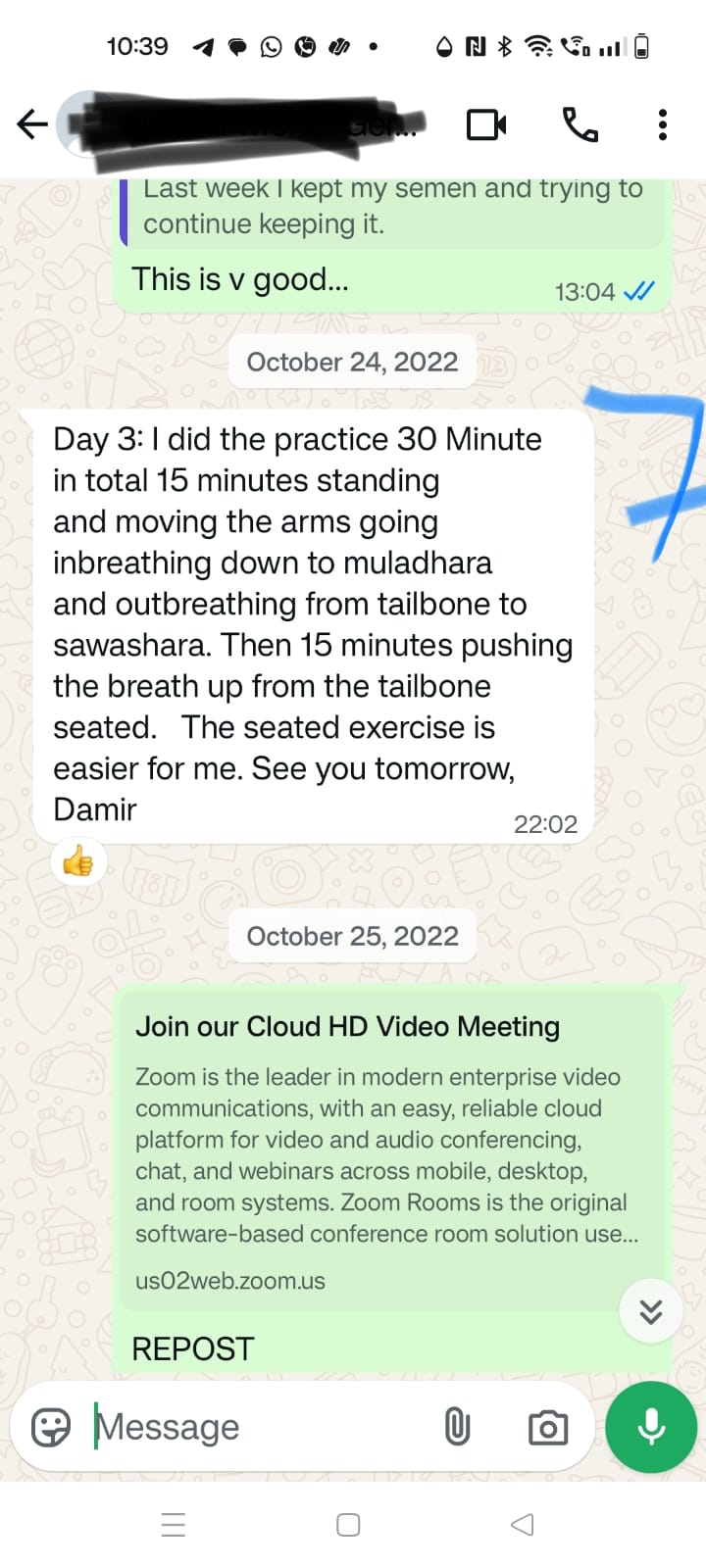This screenshot has width=706, height=1568.
Task: Focus the Message text field
Action: (x=255, y=1427)
